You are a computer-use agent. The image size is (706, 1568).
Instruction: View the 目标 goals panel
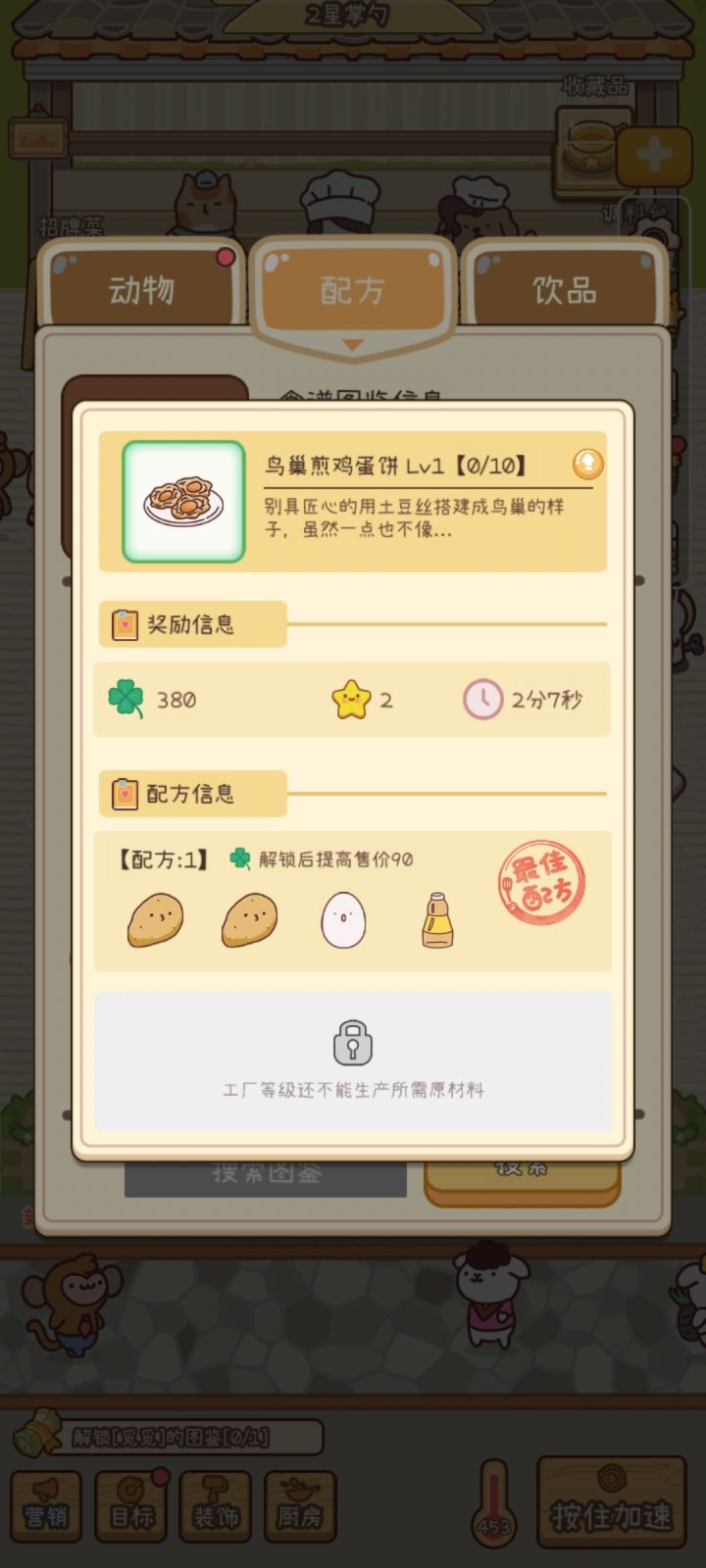pyautogui.click(x=130, y=1504)
